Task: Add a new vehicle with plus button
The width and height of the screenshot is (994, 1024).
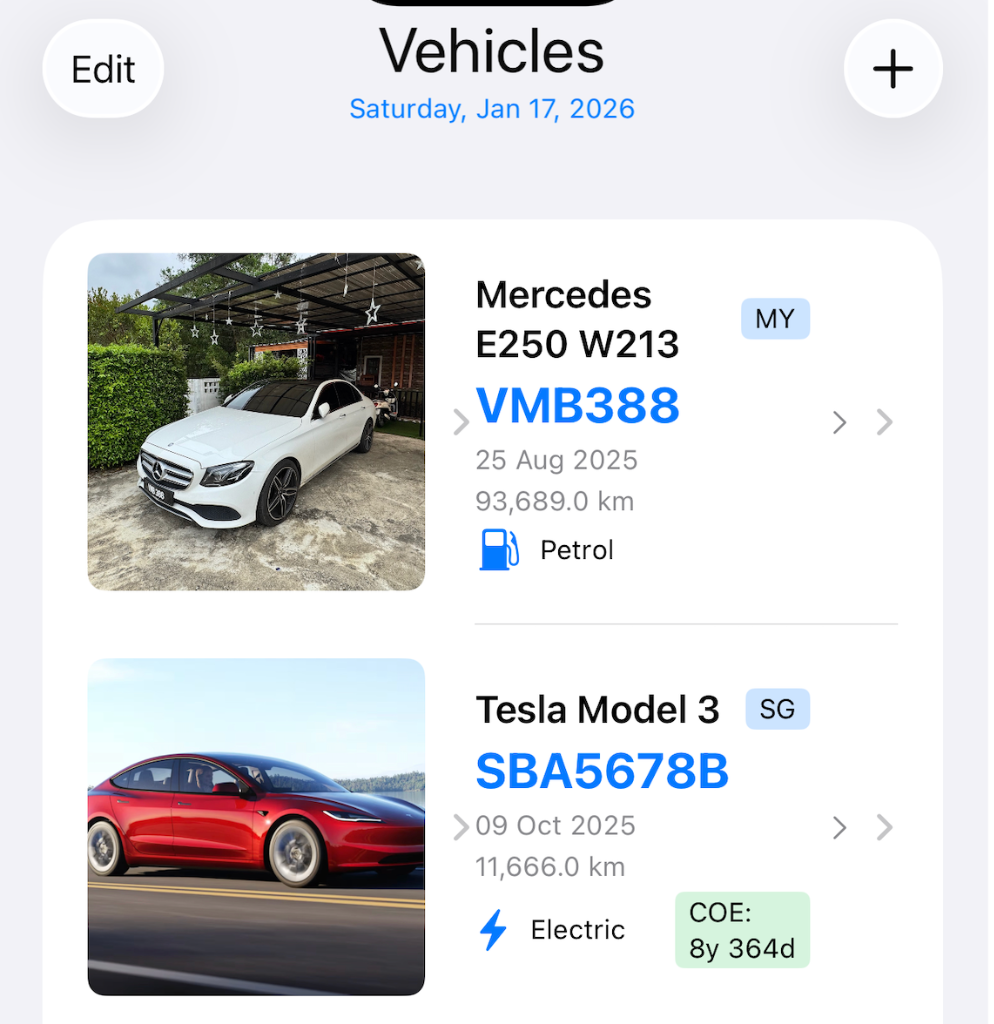Action: tap(892, 69)
